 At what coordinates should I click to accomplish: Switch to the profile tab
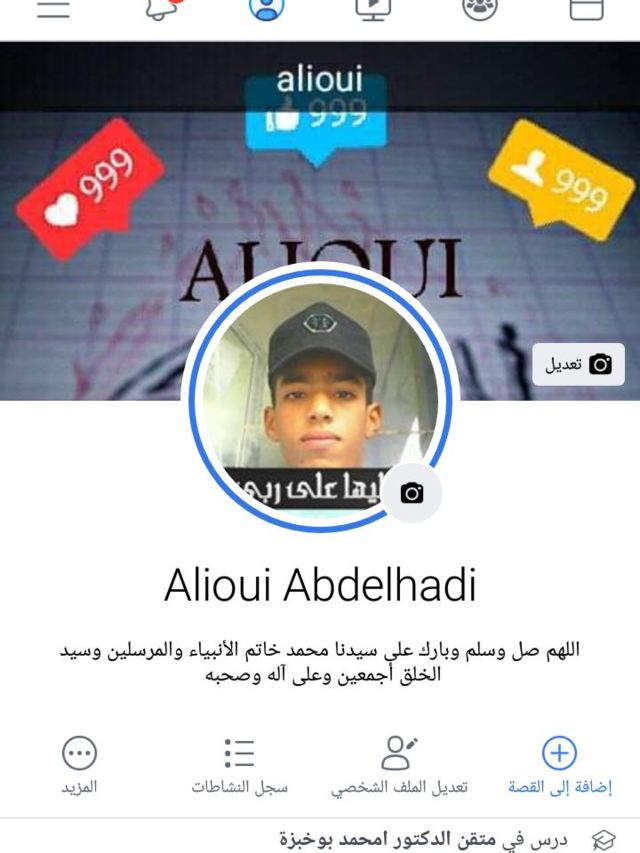pyautogui.click(x=267, y=10)
